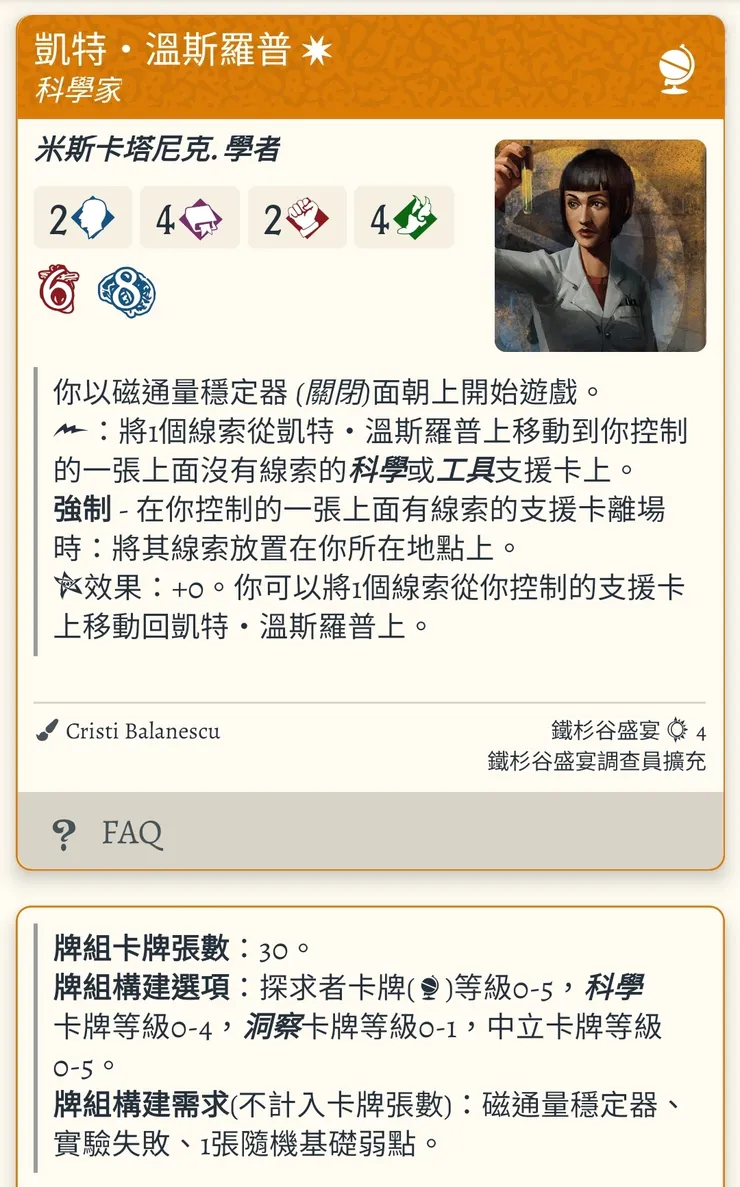The height and width of the screenshot is (1187, 740).
Task: Click the artist paintbrush icon
Action: click(47, 731)
